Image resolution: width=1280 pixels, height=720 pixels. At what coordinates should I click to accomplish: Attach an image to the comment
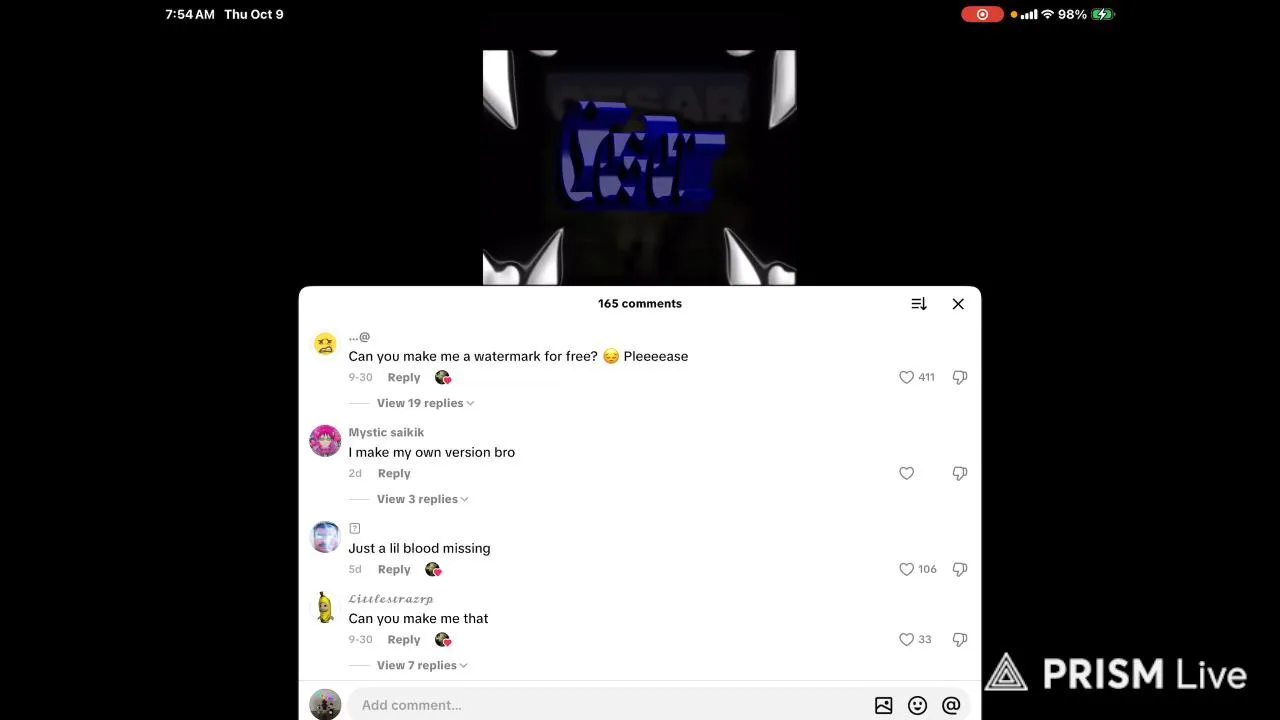pyautogui.click(x=883, y=705)
